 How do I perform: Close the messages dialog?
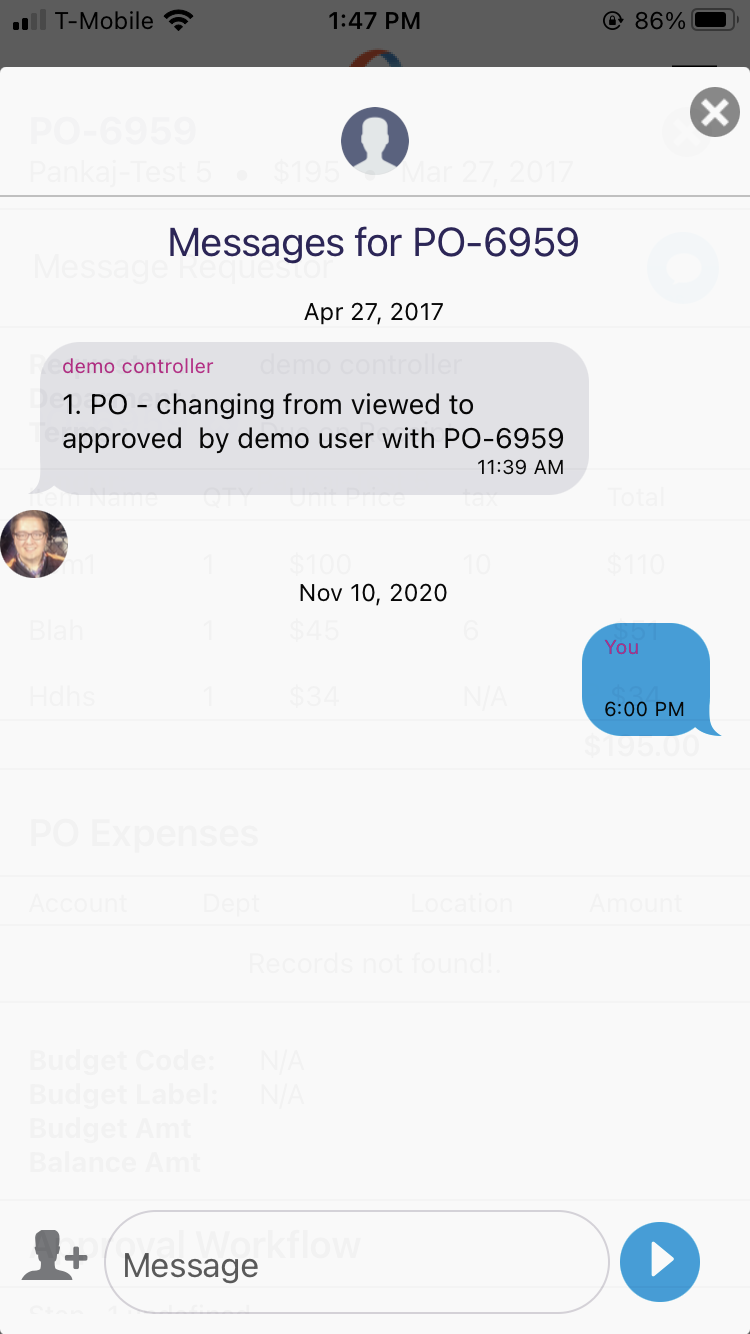(x=714, y=112)
